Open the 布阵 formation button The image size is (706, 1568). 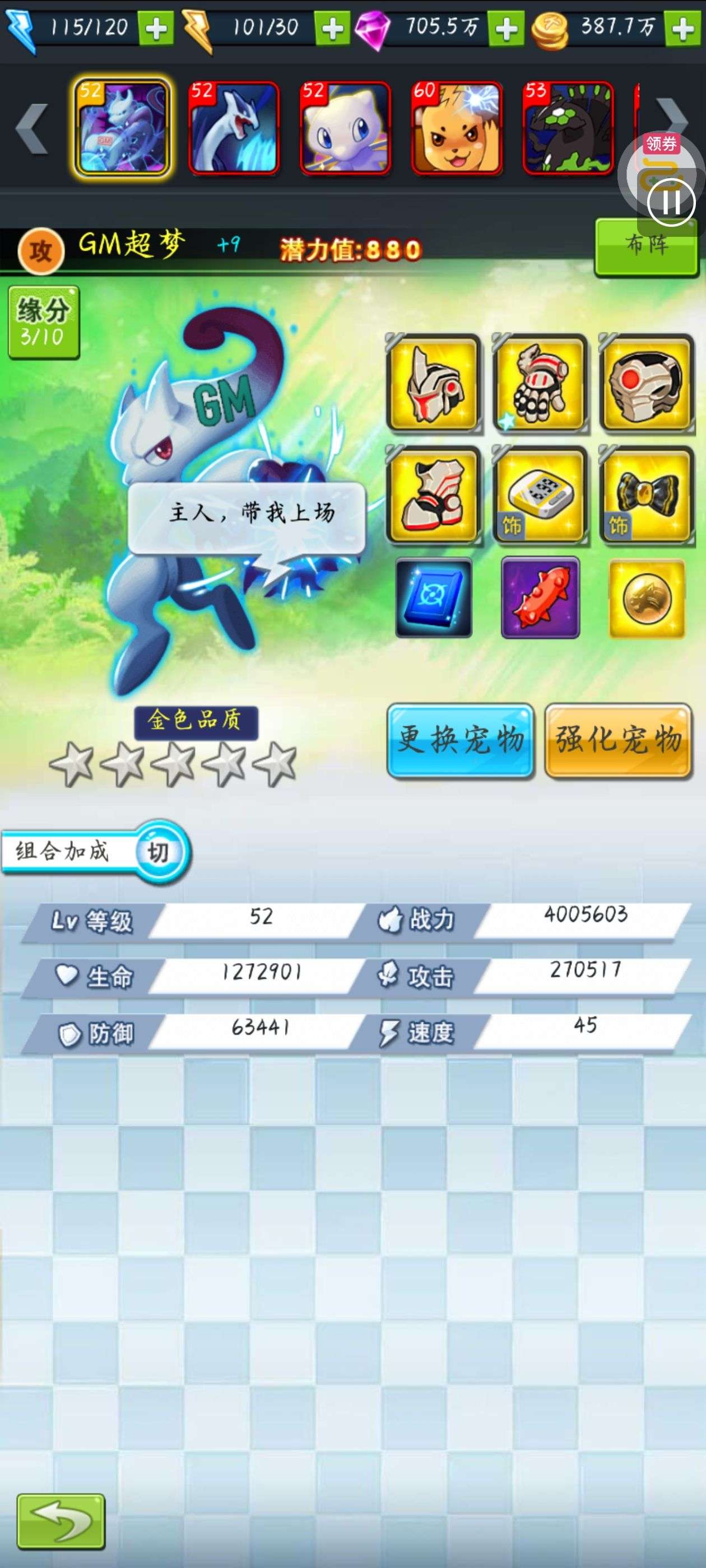(x=646, y=246)
